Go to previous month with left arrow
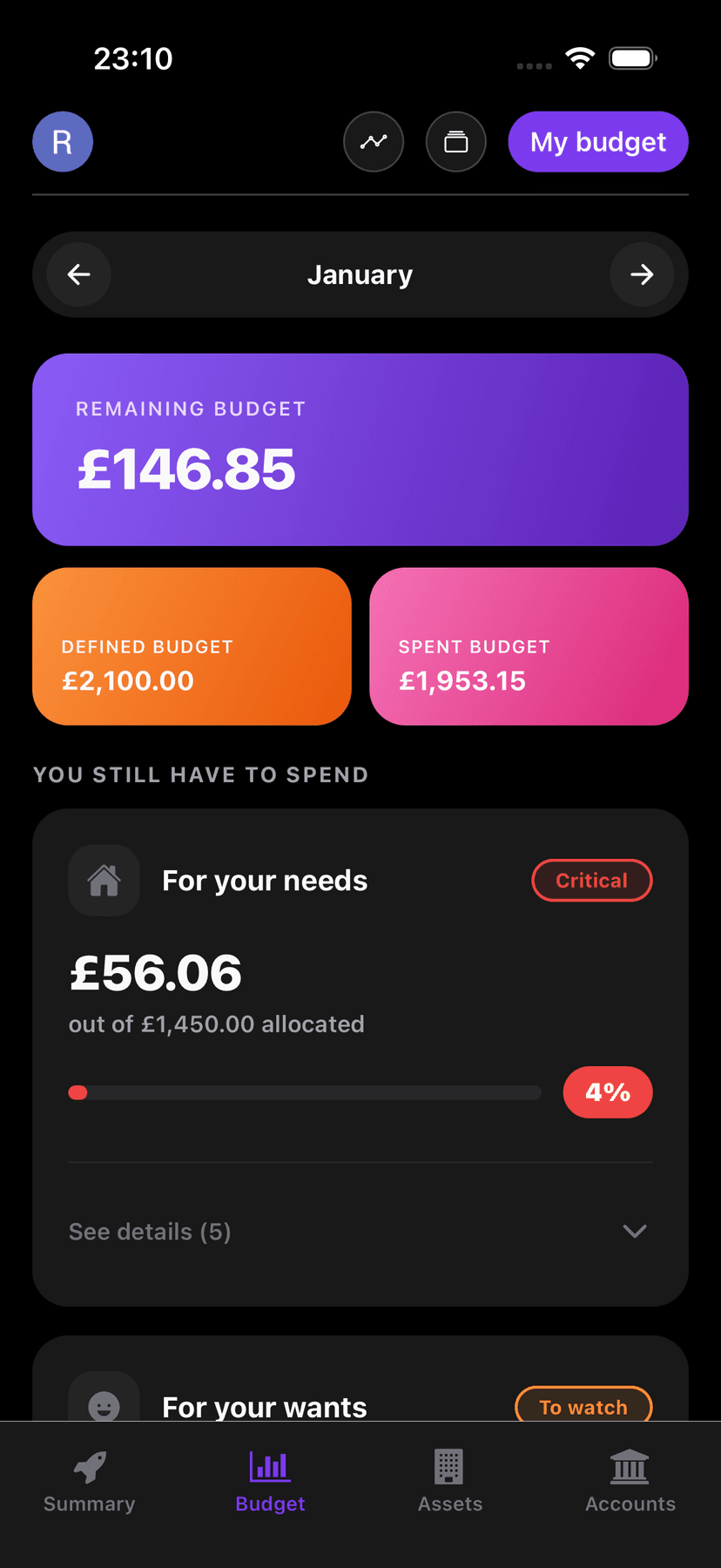This screenshot has height=1568, width=721. (x=78, y=274)
